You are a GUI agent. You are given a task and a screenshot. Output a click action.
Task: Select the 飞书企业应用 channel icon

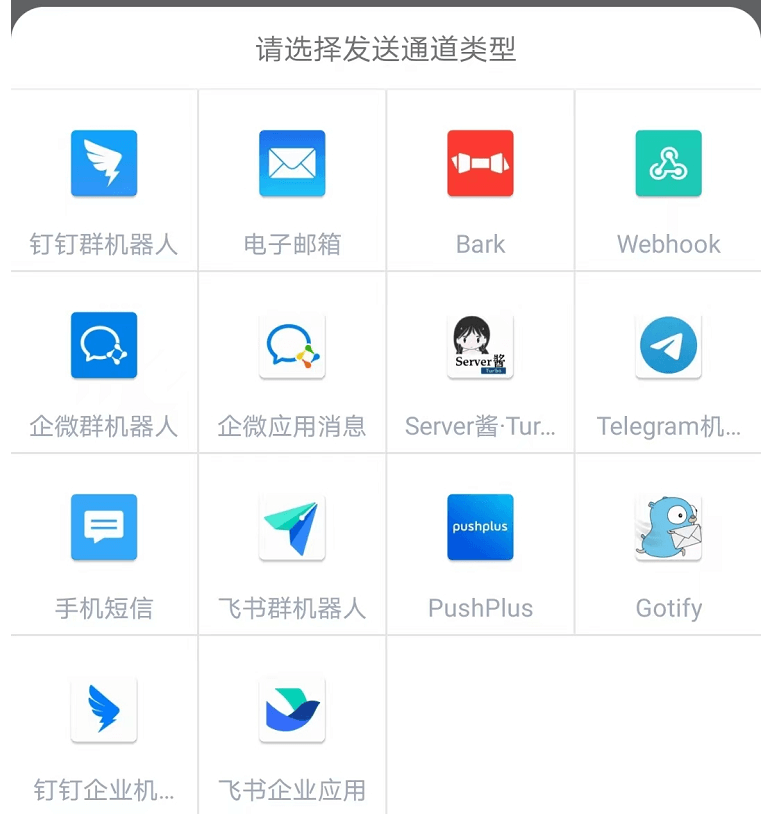(292, 708)
